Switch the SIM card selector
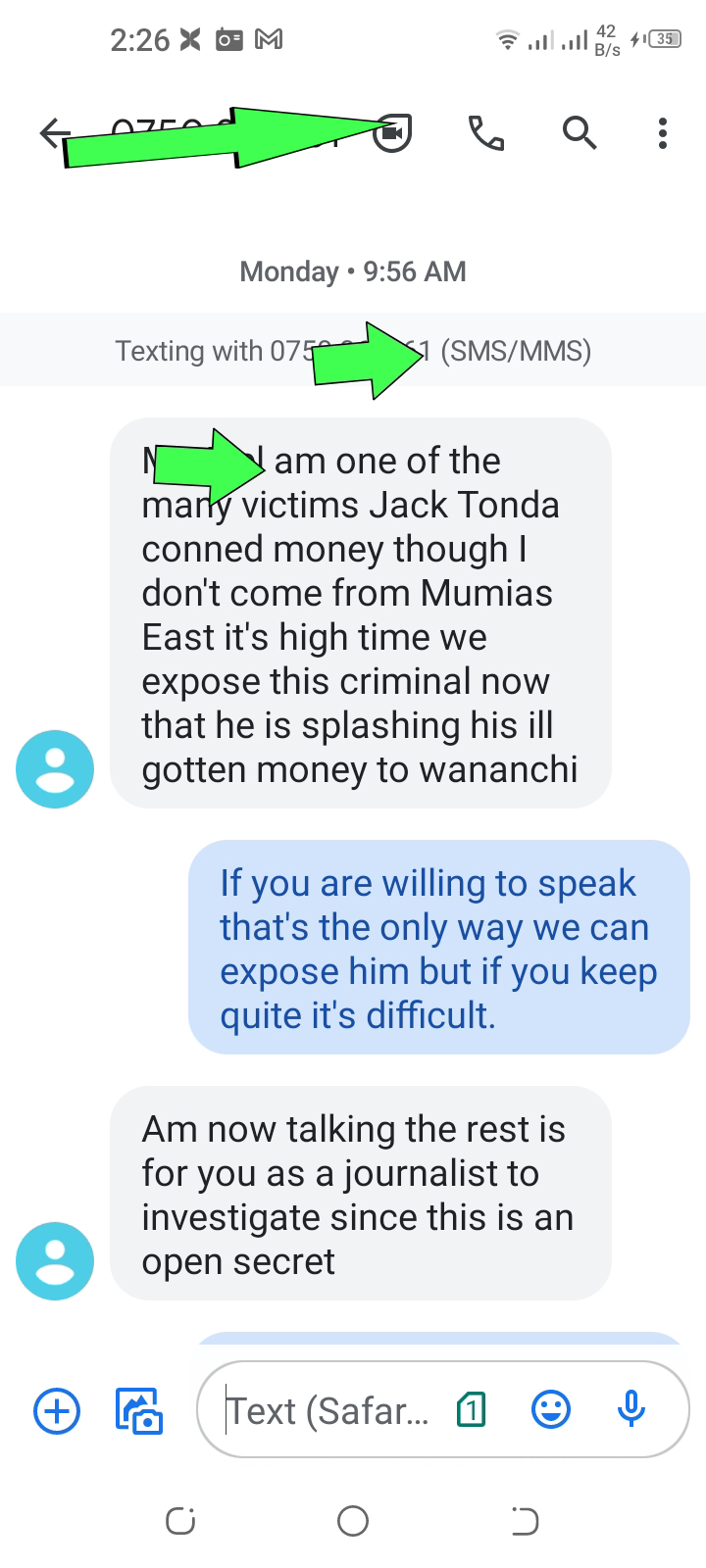Viewport: 706px width, 1568px height. point(472,1410)
